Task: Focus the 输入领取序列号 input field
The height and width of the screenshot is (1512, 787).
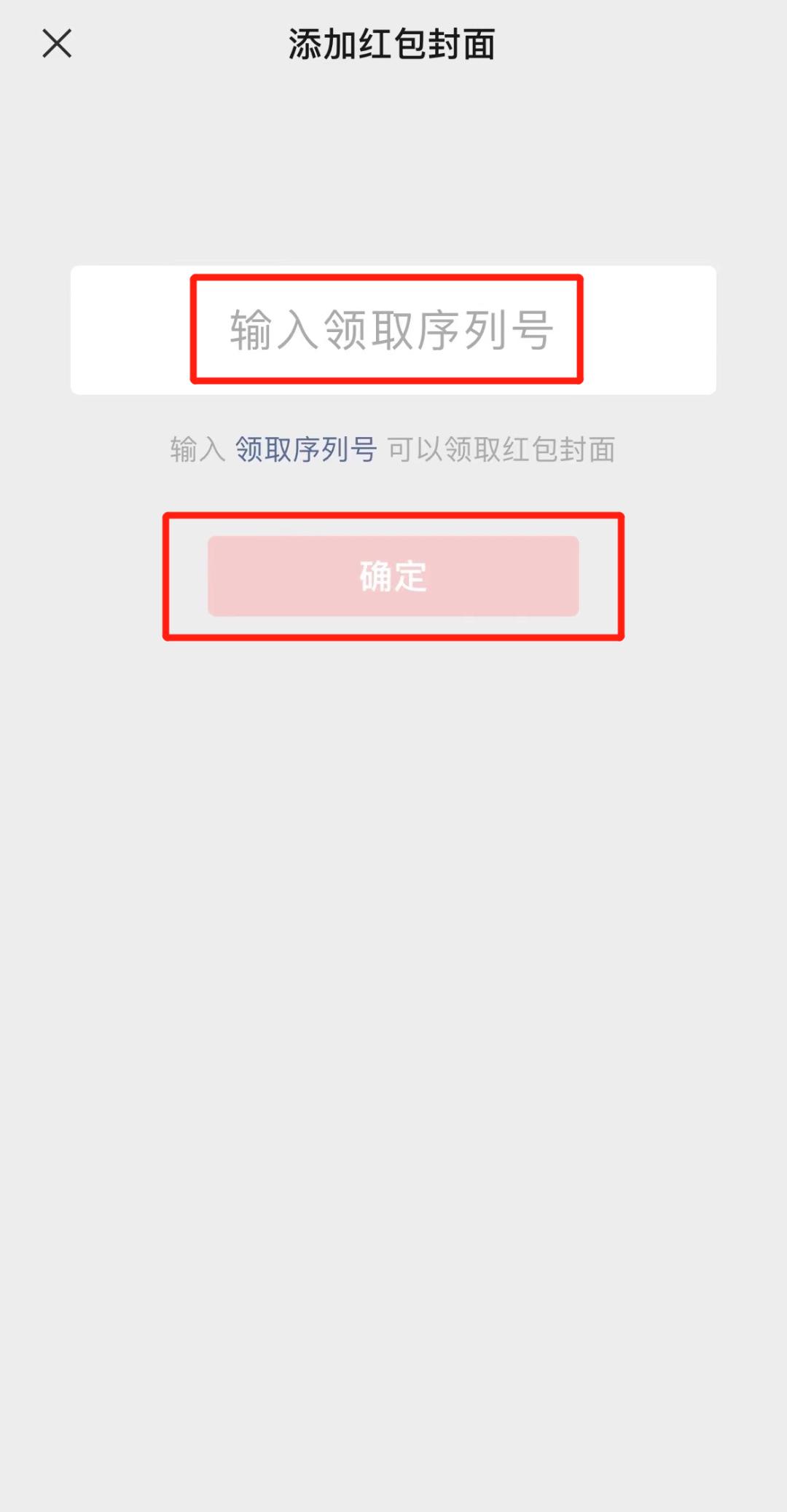Action: click(392, 330)
